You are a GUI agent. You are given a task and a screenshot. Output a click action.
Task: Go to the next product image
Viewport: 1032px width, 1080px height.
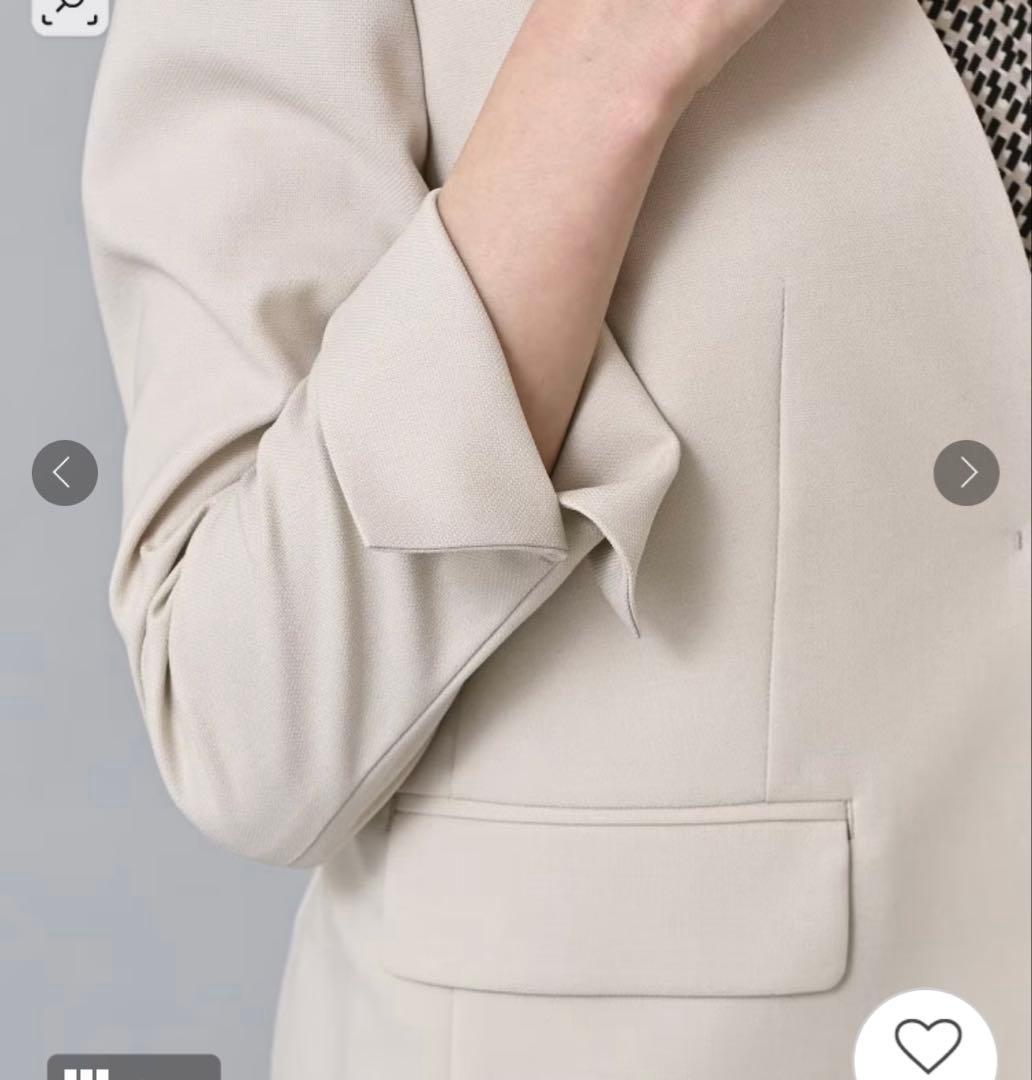[966, 473]
